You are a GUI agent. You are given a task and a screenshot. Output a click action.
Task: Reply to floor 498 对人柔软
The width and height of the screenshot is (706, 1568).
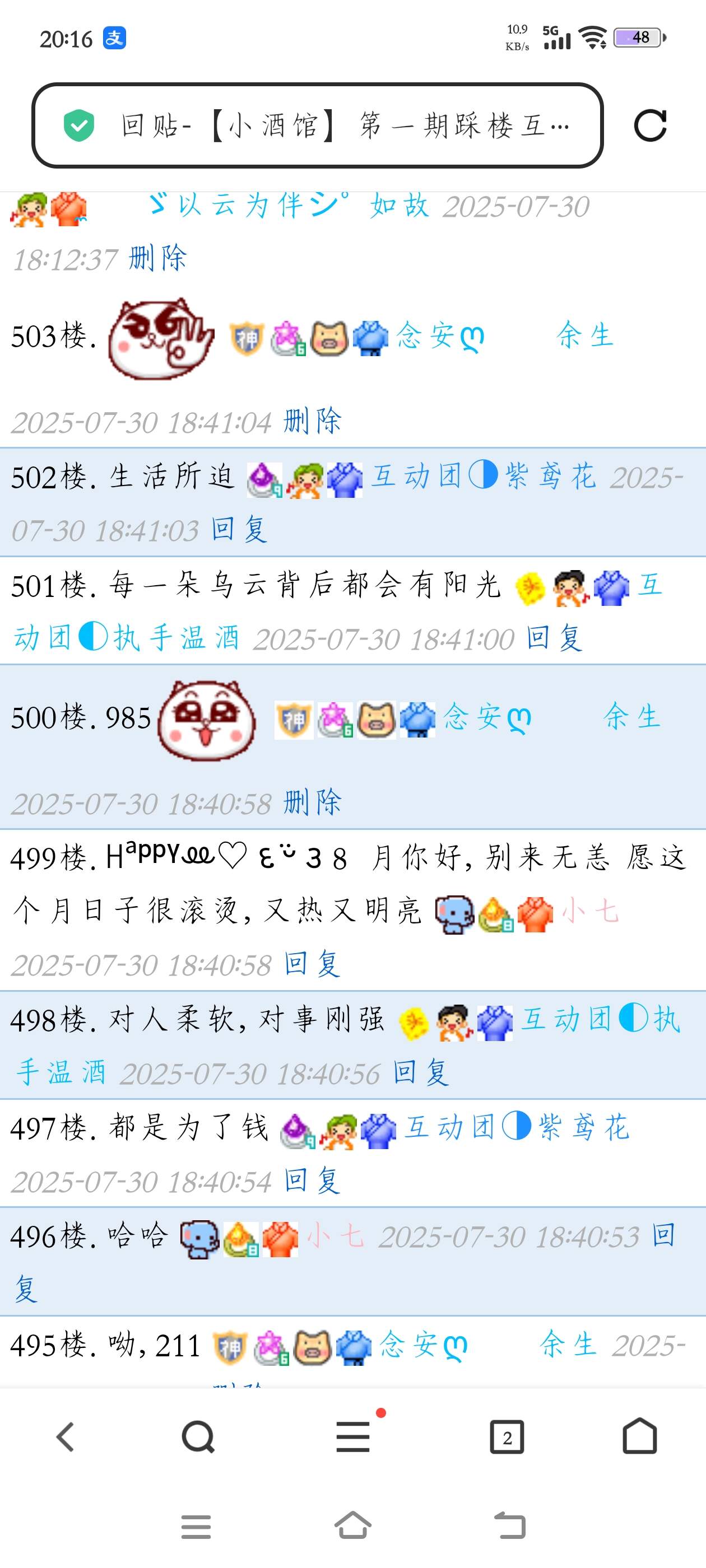tap(421, 1073)
